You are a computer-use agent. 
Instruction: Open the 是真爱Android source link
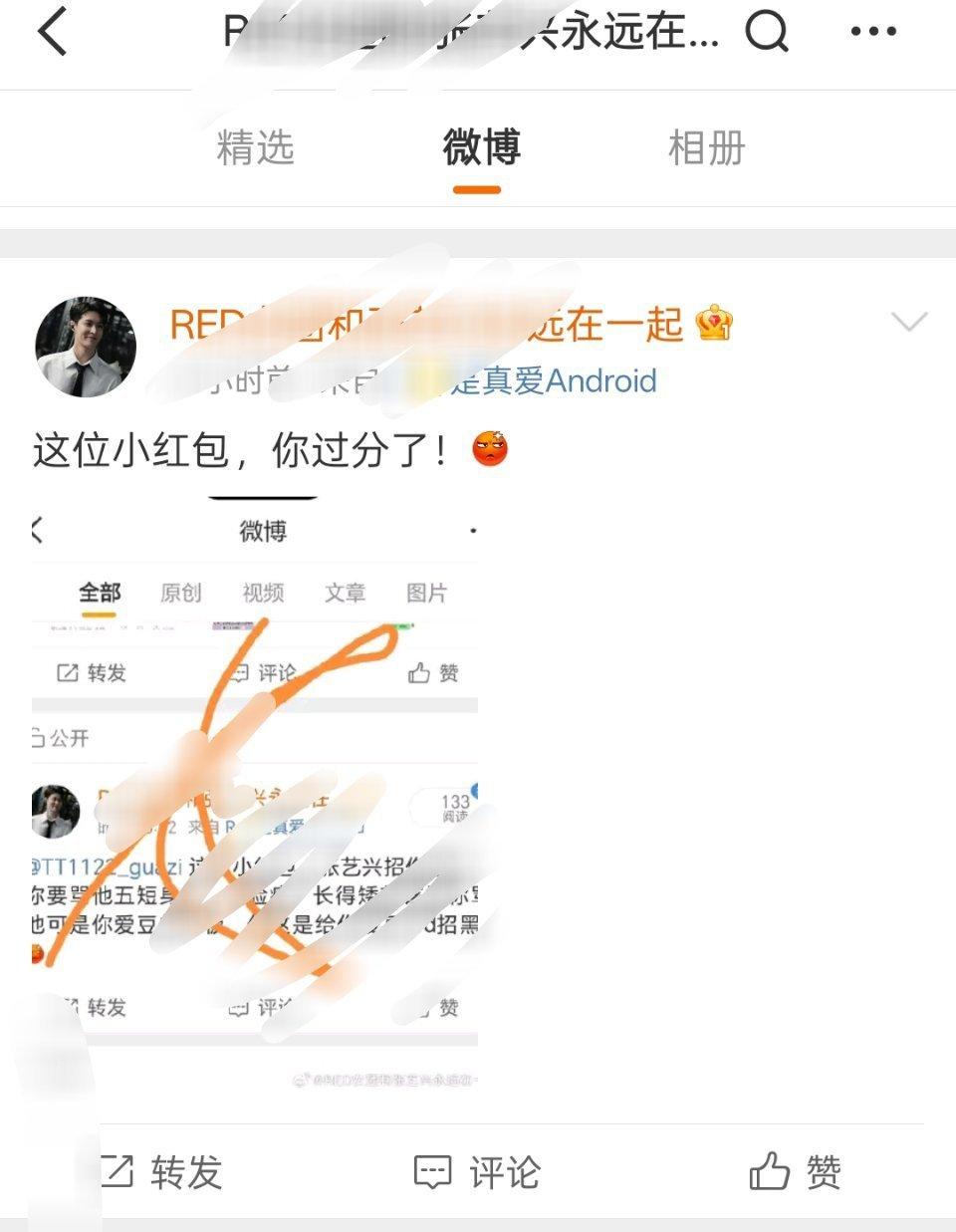[x=553, y=380]
